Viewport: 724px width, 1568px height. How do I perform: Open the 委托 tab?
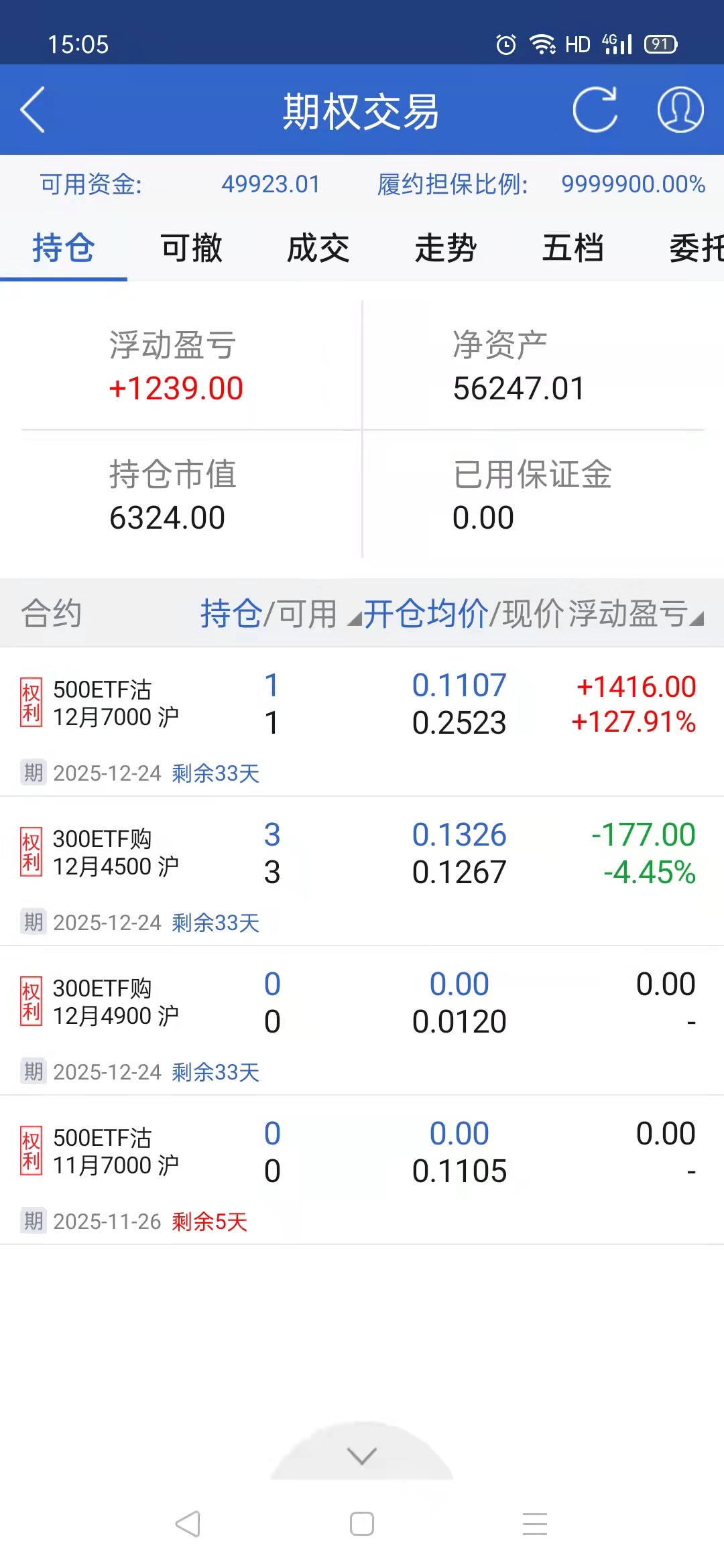(x=696, y=249)
